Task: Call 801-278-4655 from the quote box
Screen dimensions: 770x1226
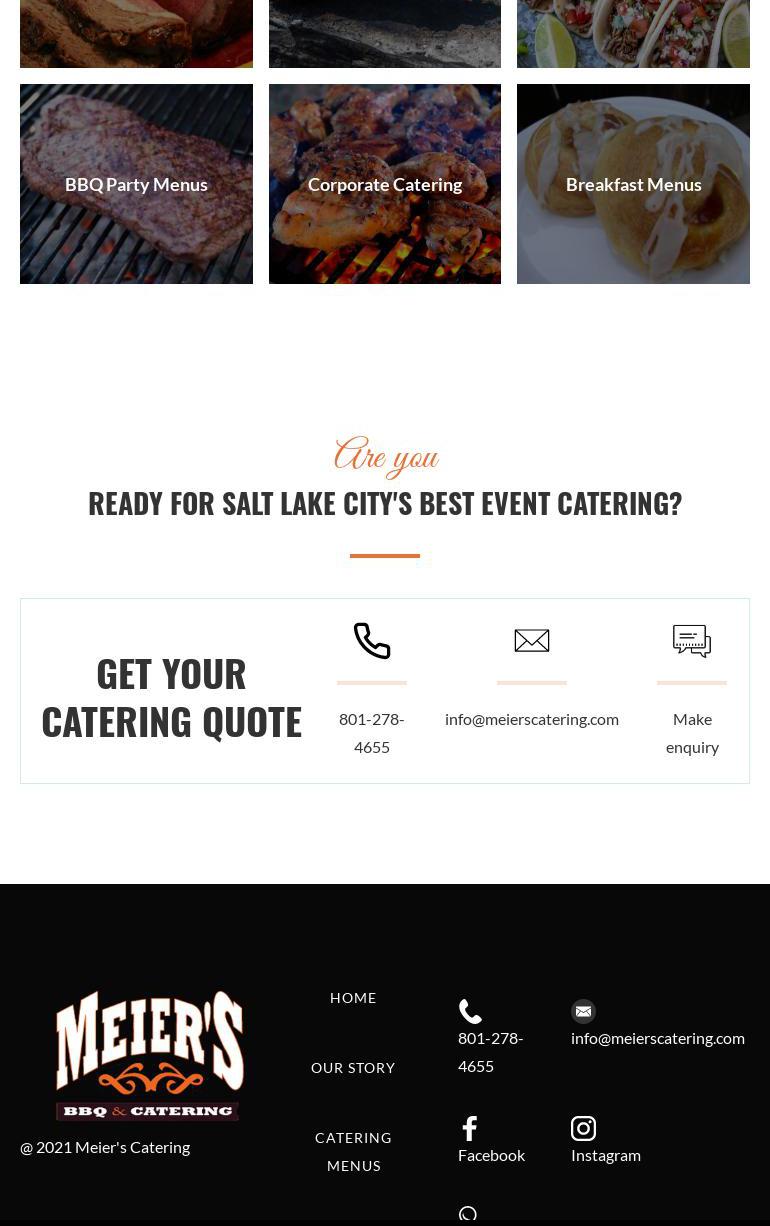Action: (x=372, y=732)
